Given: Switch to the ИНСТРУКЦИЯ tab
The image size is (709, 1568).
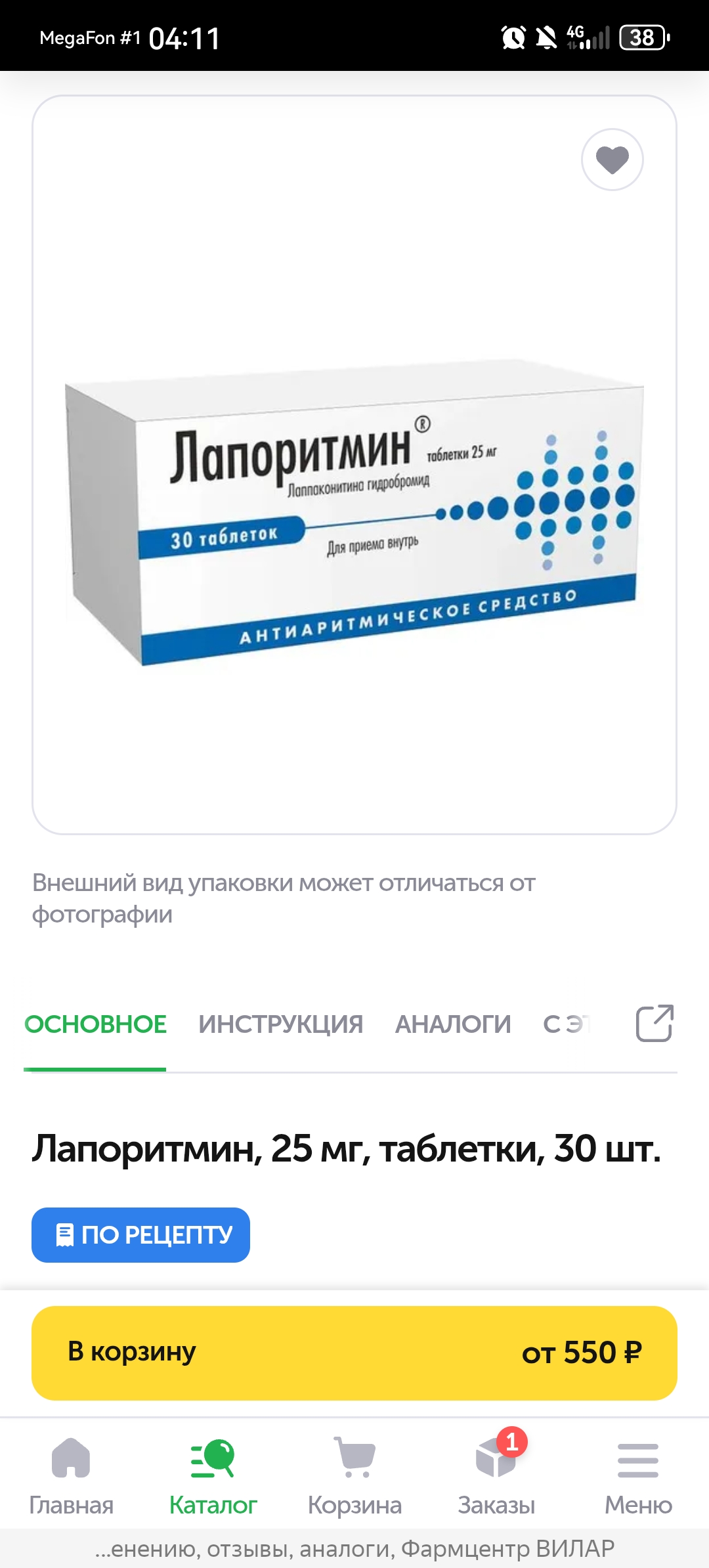Looking at the screenshot, I should (x=280, y=1024).
